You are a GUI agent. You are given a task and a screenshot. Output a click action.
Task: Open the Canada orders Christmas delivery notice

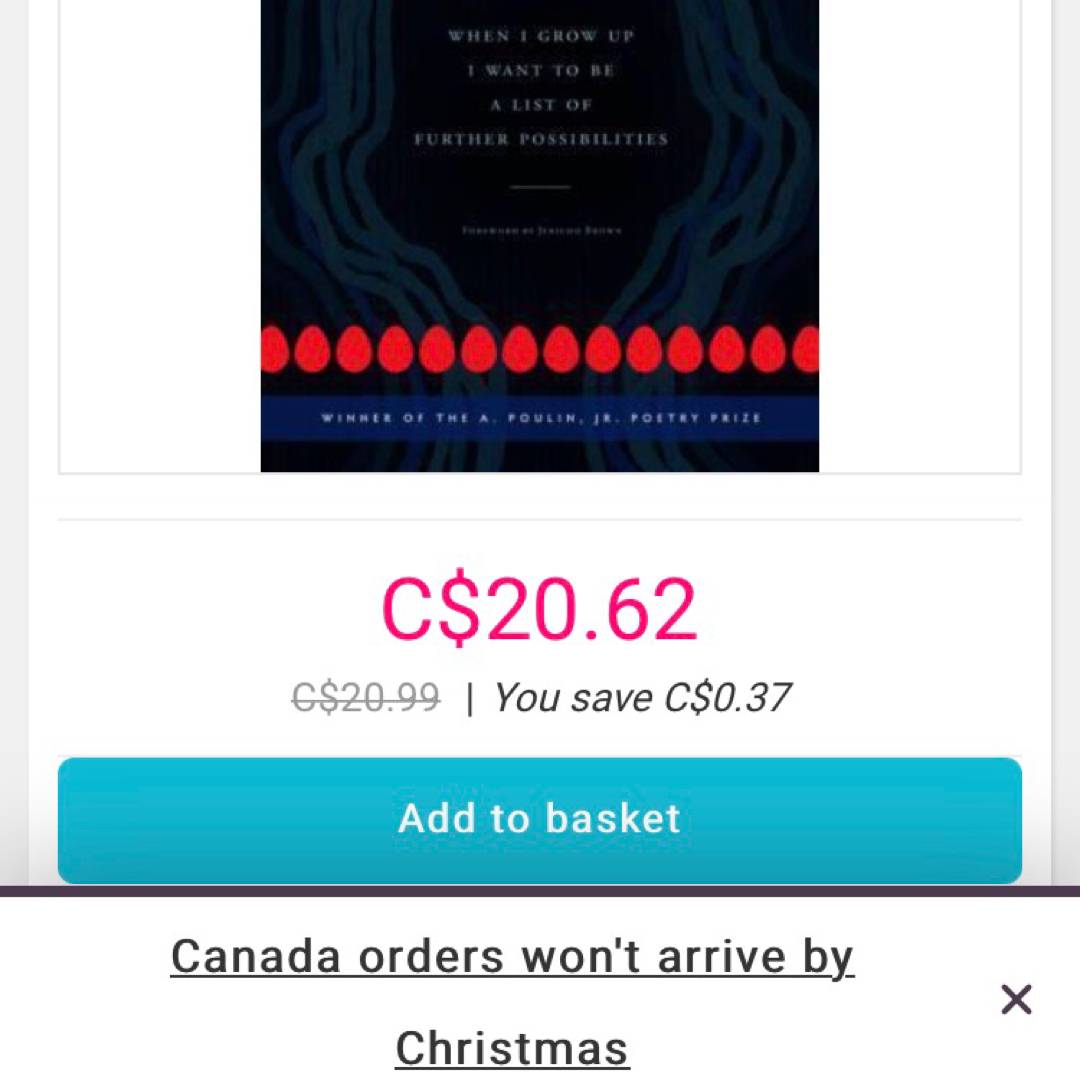coord(512,958)
